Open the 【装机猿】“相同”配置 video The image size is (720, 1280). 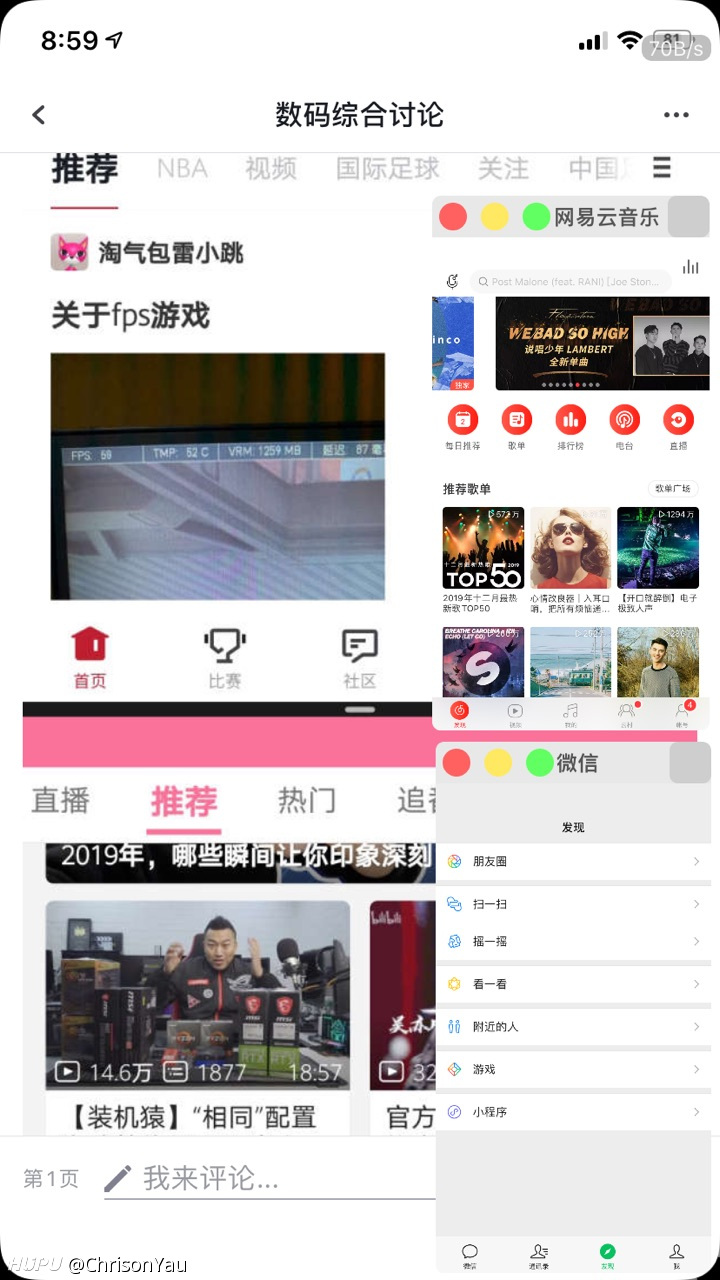(198, 1015)
